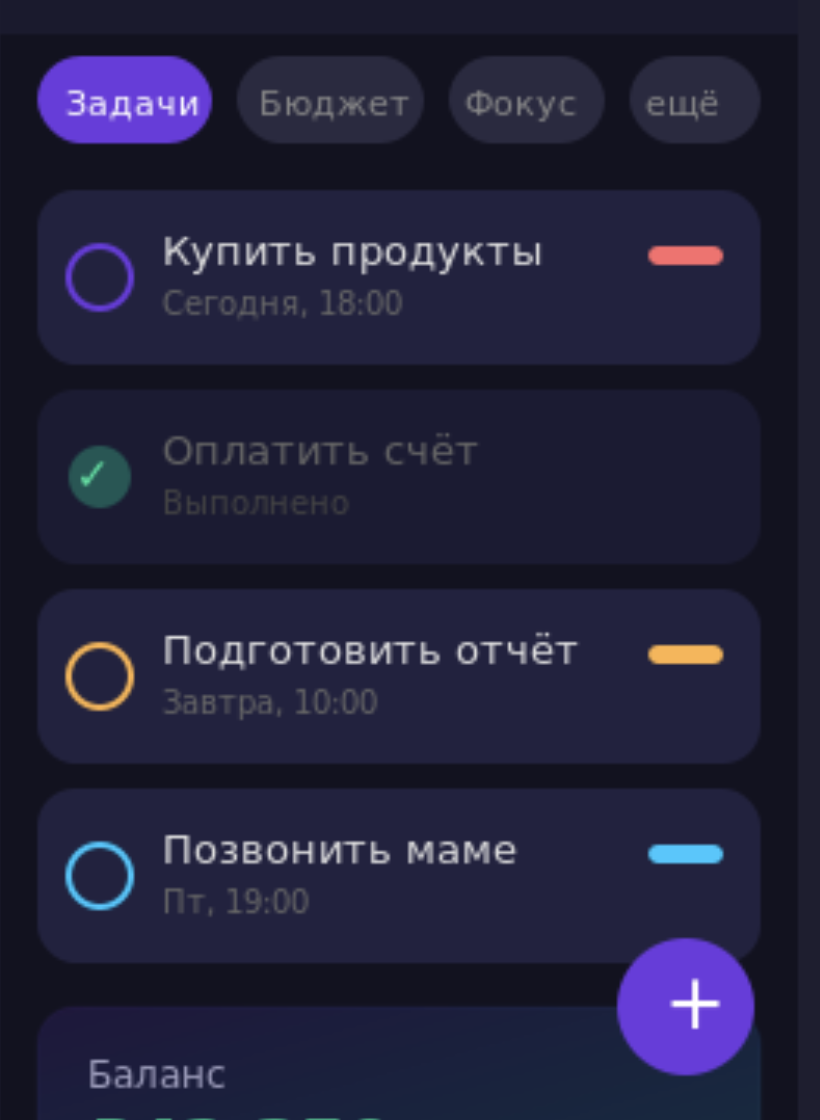820x1120 pixels.
Task: Switch to the Бюджет tab
Action: [x=331, y=102]
